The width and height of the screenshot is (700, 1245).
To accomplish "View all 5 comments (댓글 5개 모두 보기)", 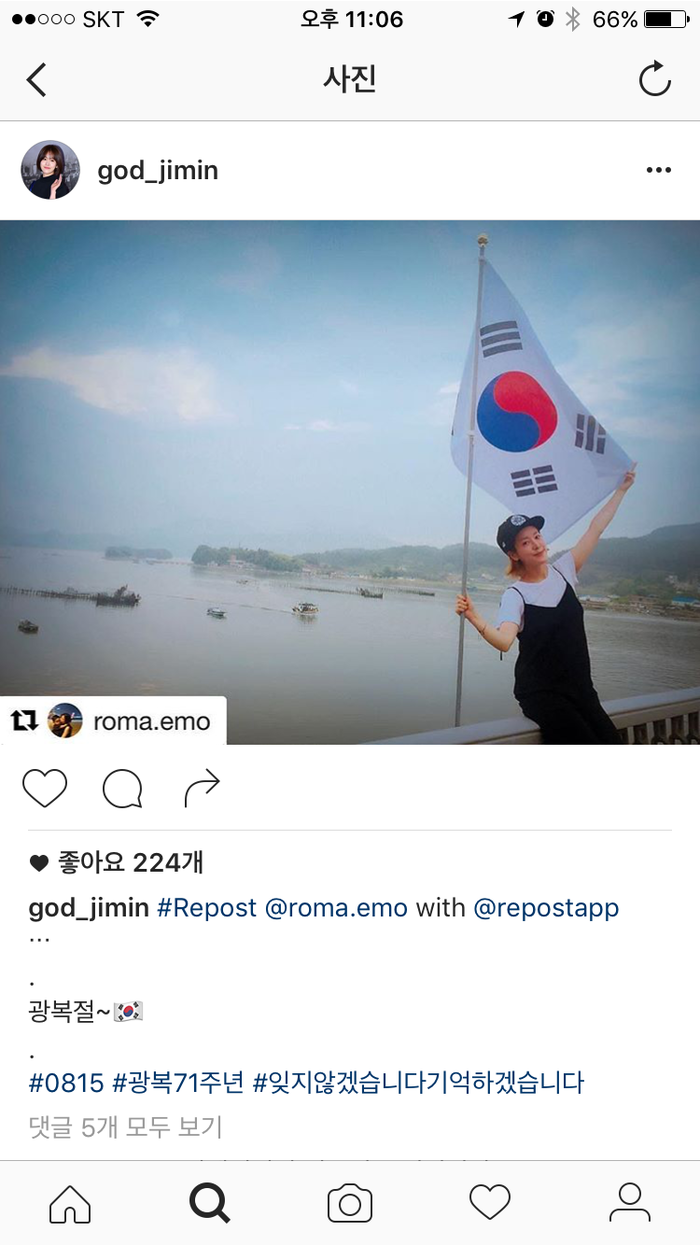I will pyautogui.click(x=125, y=1127).
